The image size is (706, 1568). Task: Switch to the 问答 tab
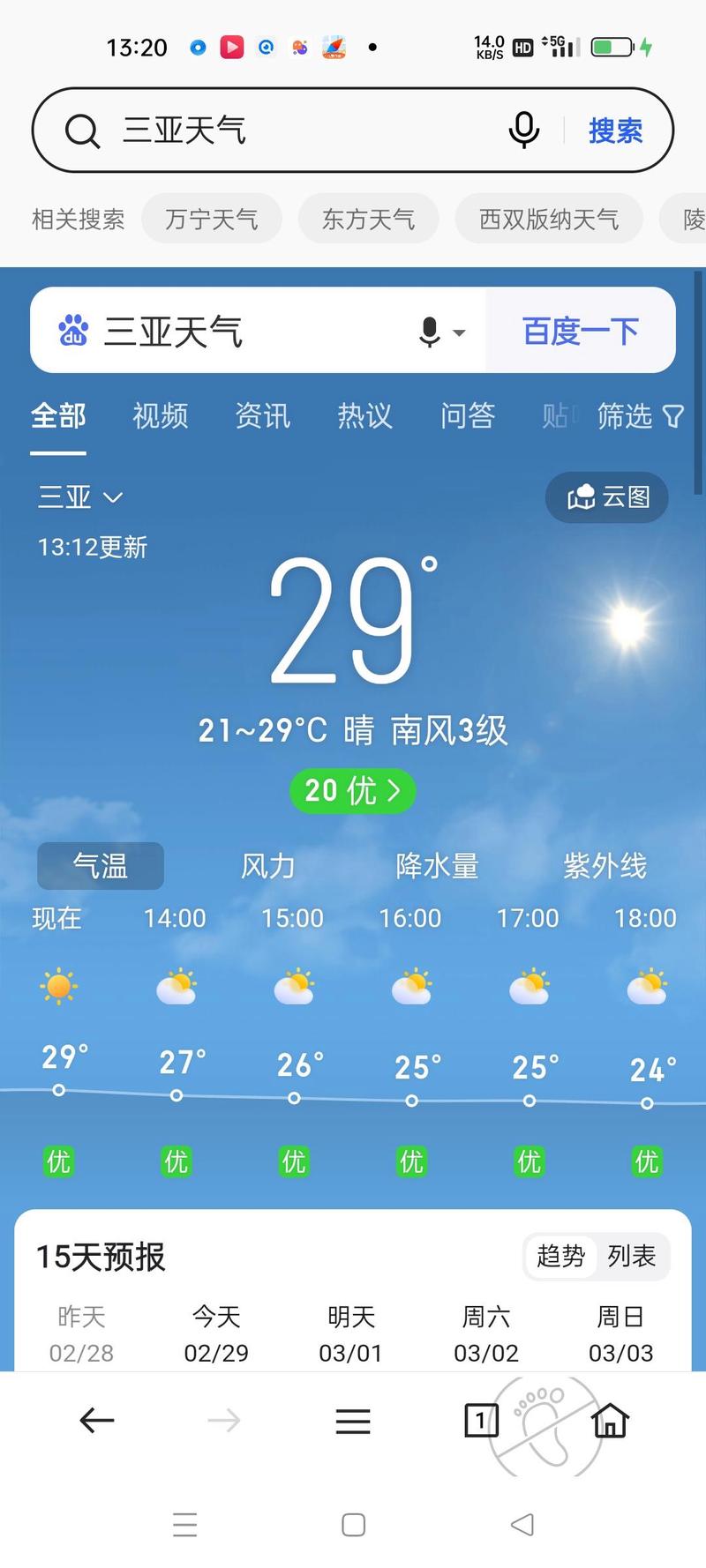[468, 416]
